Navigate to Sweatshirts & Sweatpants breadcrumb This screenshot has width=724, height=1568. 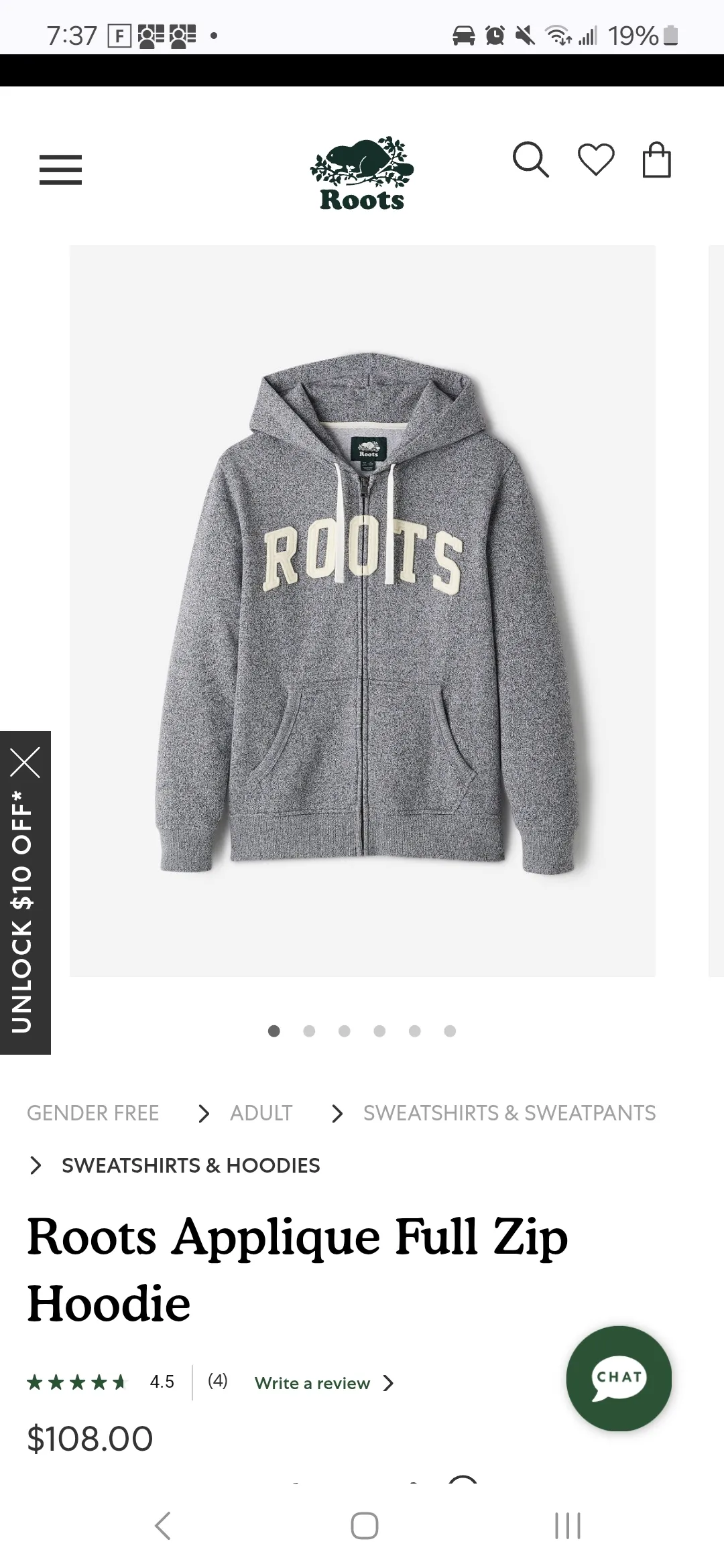pos(509,1113)
